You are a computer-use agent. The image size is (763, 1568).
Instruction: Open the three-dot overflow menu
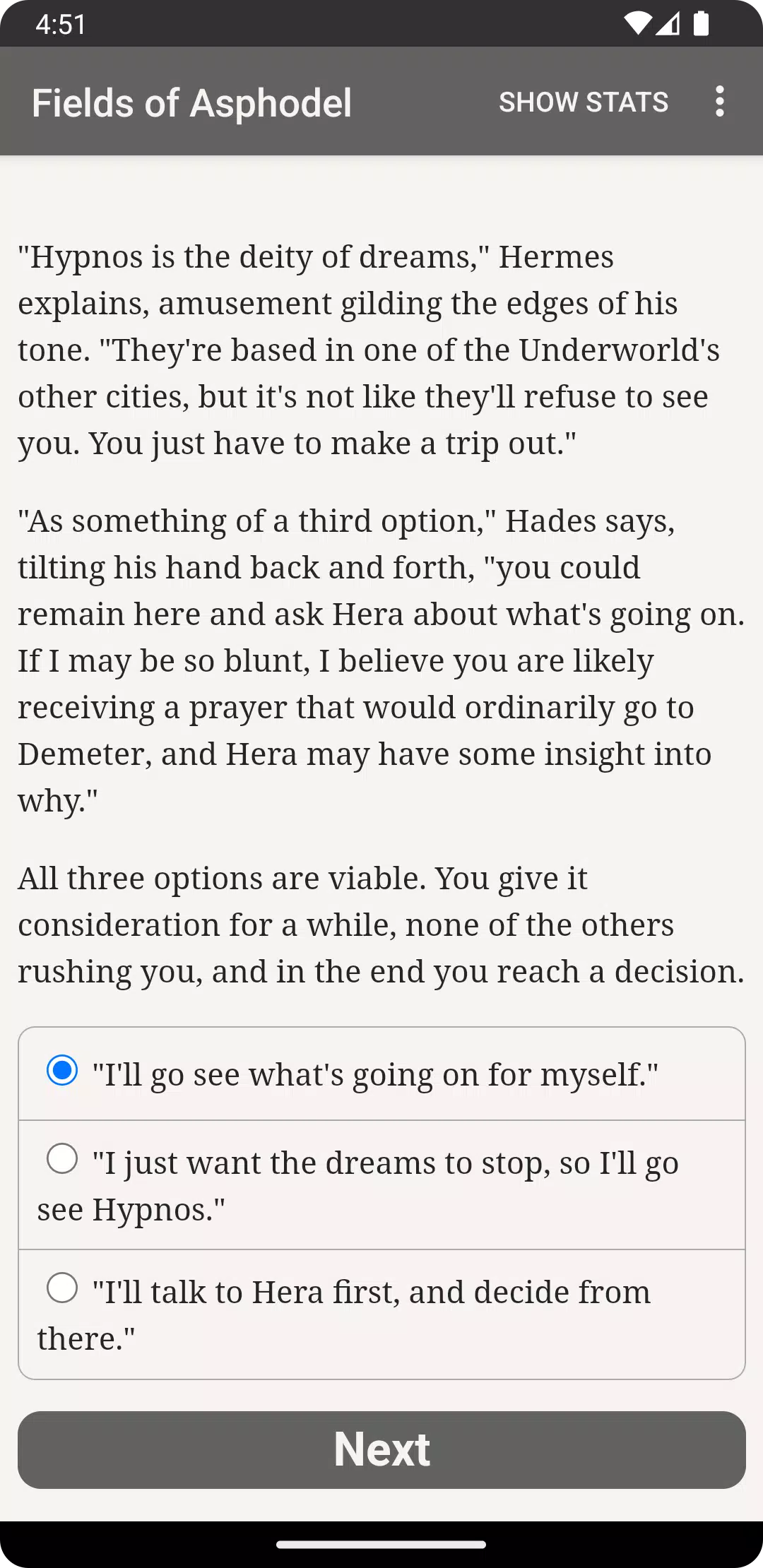720,102
